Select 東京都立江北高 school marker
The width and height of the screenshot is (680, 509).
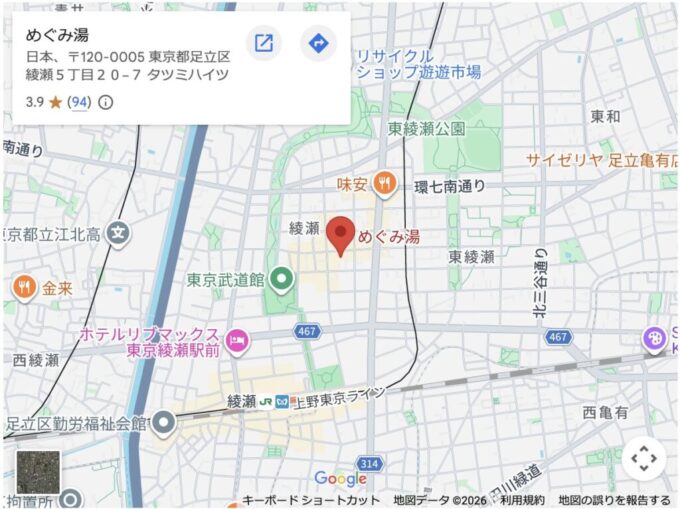pos(119,236)
